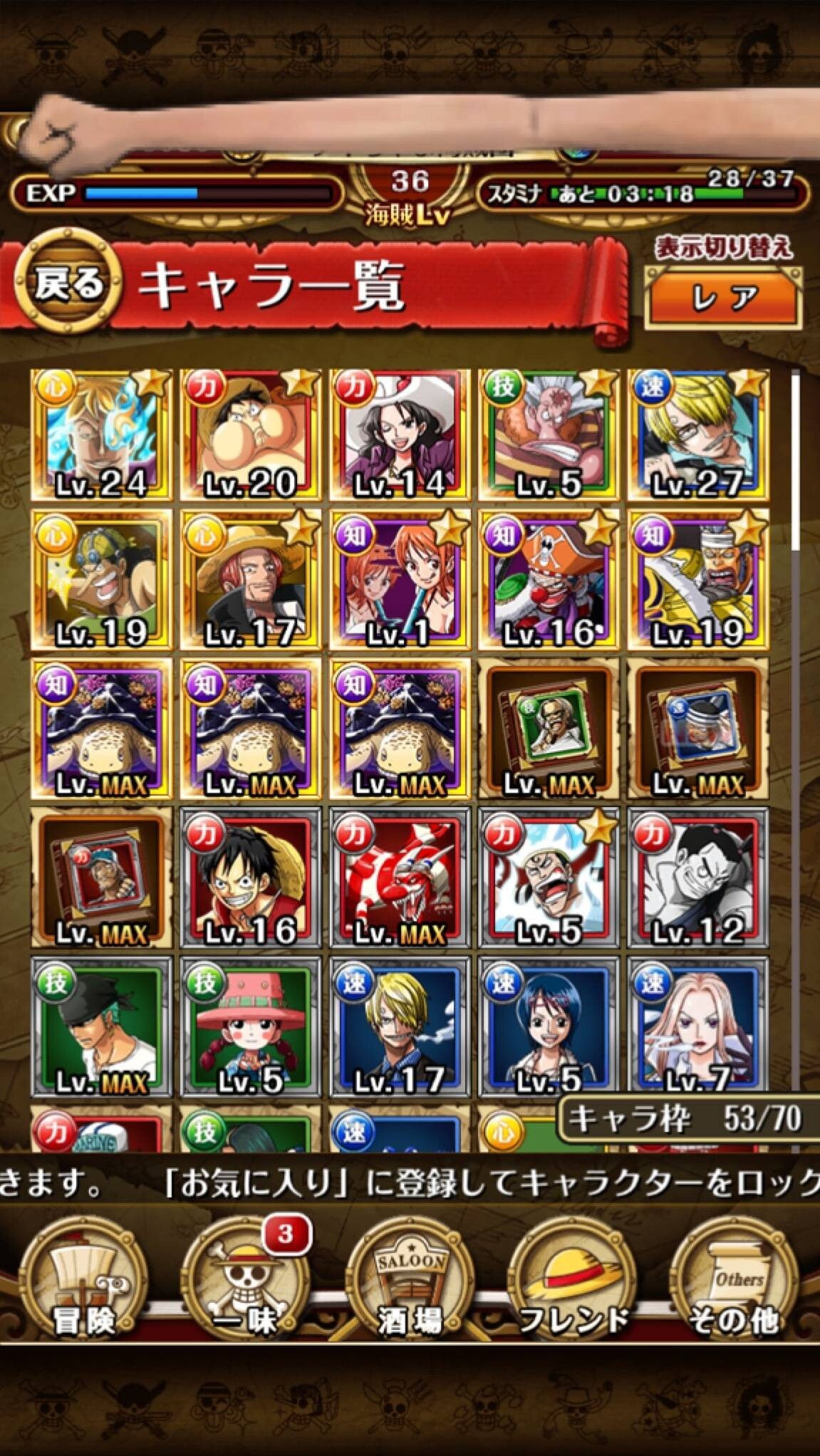Open the Lv.14 white-hat woman character
Screen dimensions: 820x1456
[400, 435]
